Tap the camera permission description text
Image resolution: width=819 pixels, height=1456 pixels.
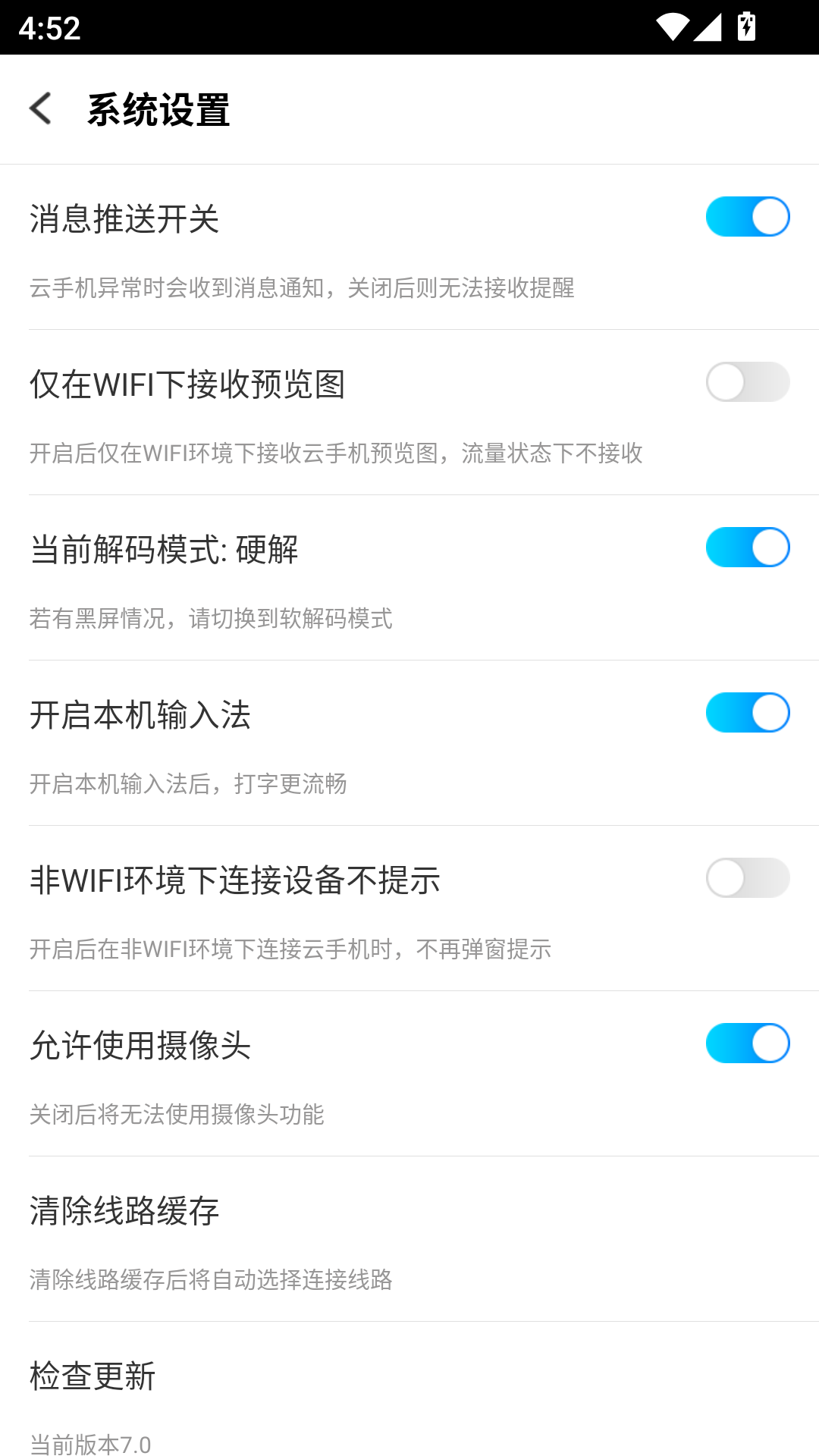(177, 1115)
